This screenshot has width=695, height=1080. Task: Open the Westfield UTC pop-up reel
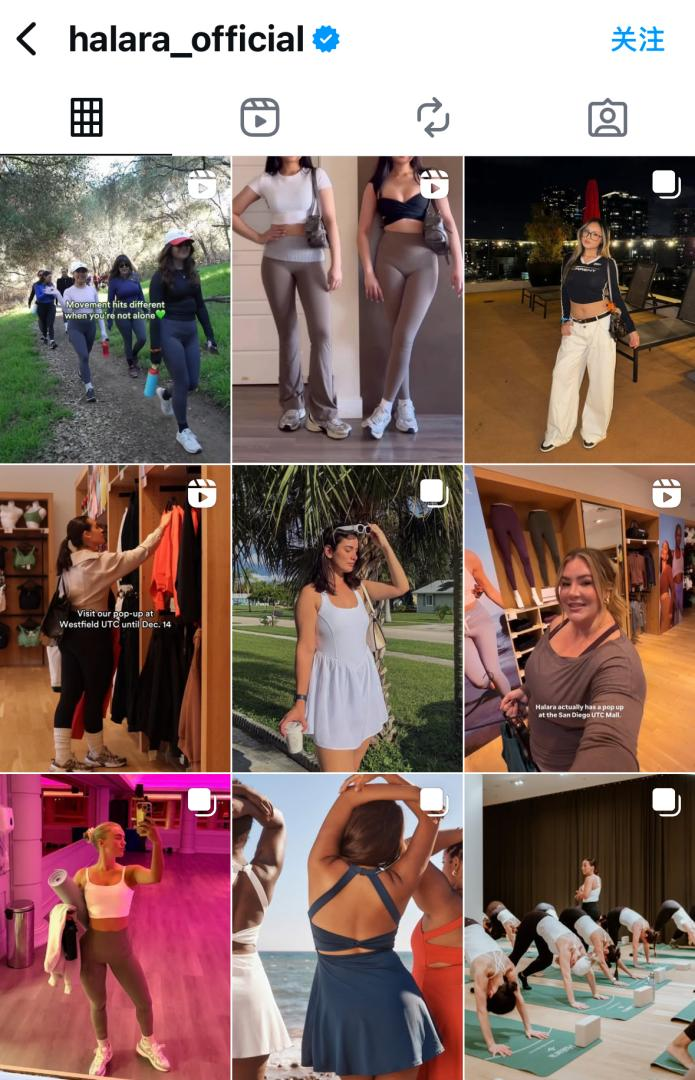115,618
